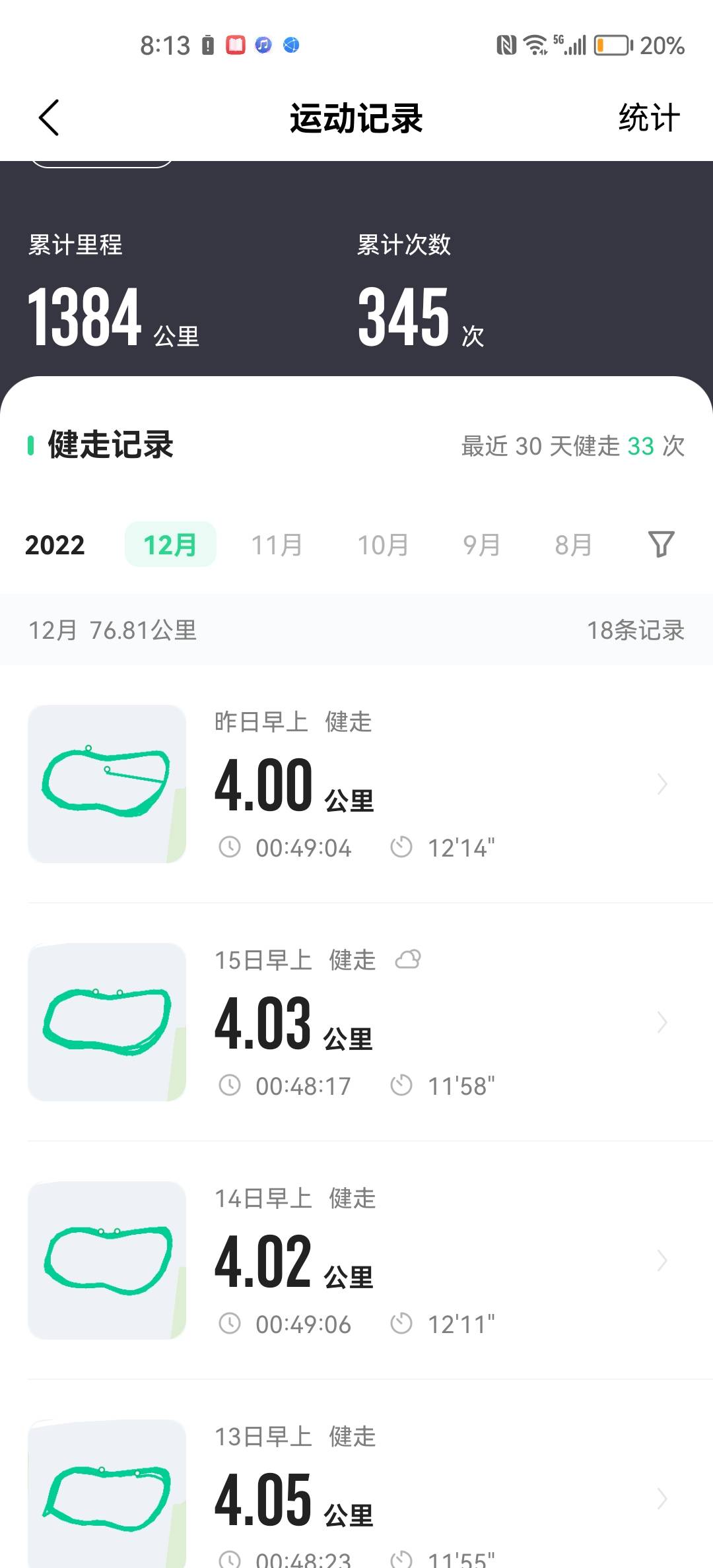Select the 8月 month filter
The width and height of the screenshot is (713, 1568).
coord(573,544)
